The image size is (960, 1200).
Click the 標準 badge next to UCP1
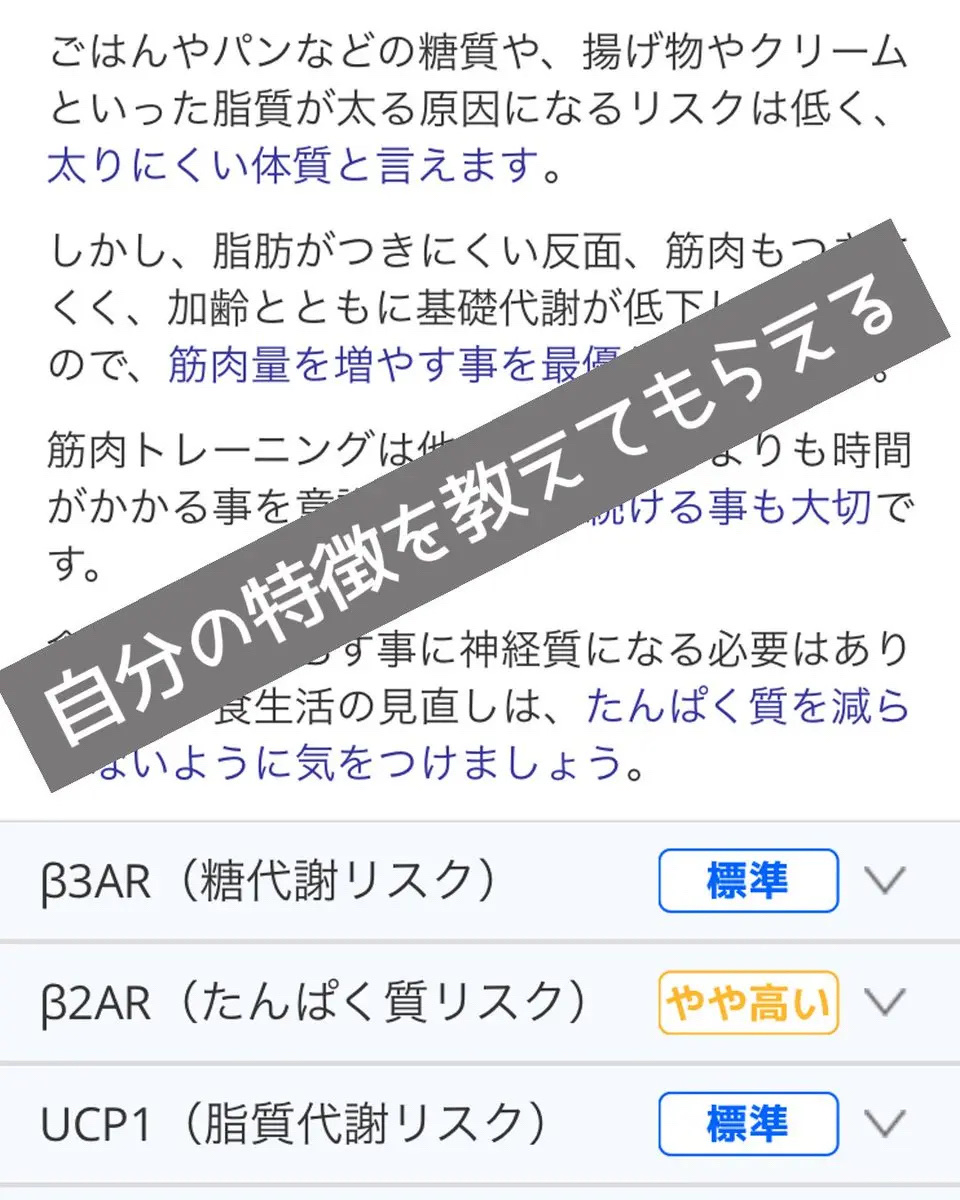tap(747, 1122)
